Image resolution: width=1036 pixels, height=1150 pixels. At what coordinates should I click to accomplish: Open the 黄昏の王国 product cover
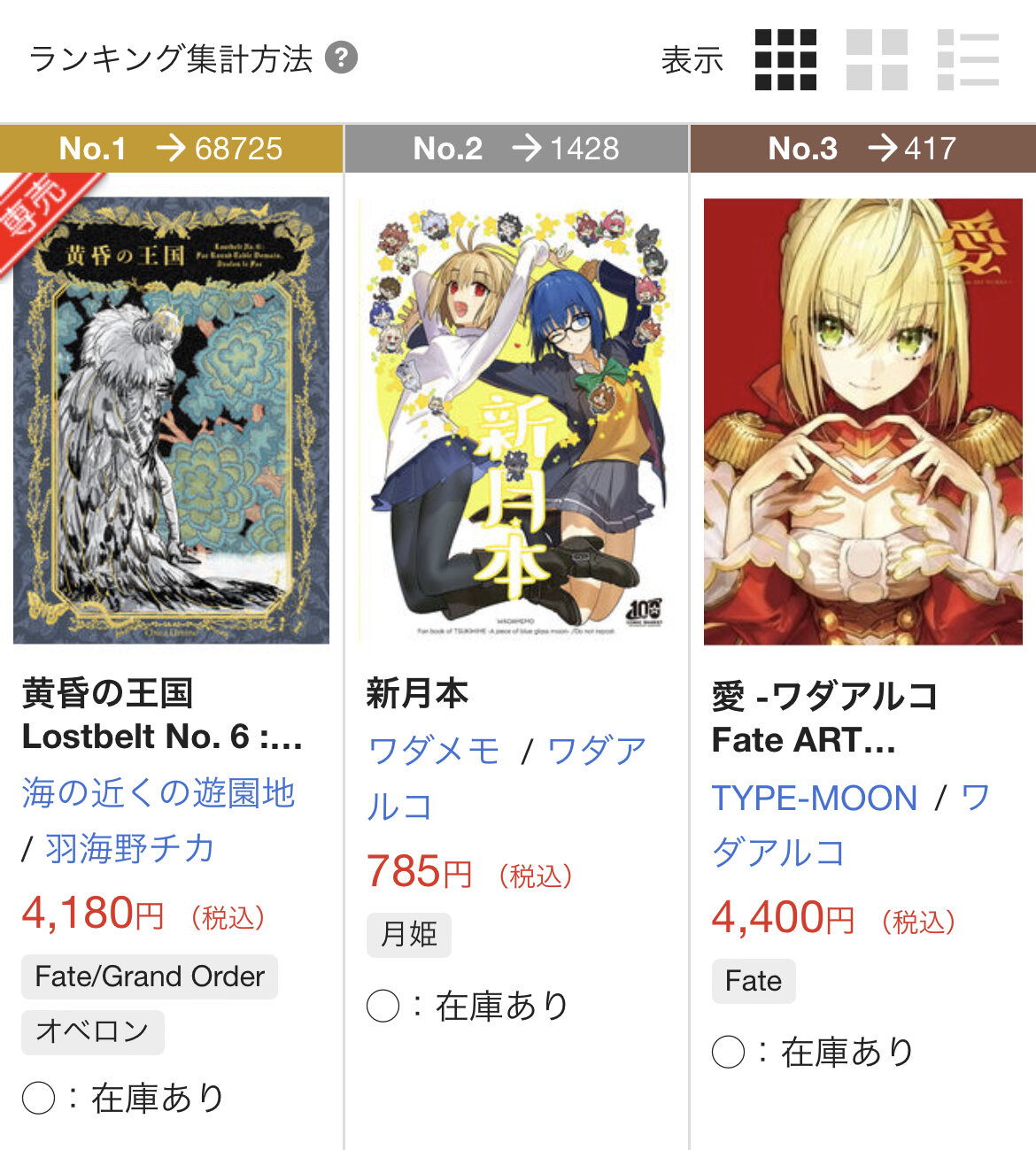click(x=171, y=421)
